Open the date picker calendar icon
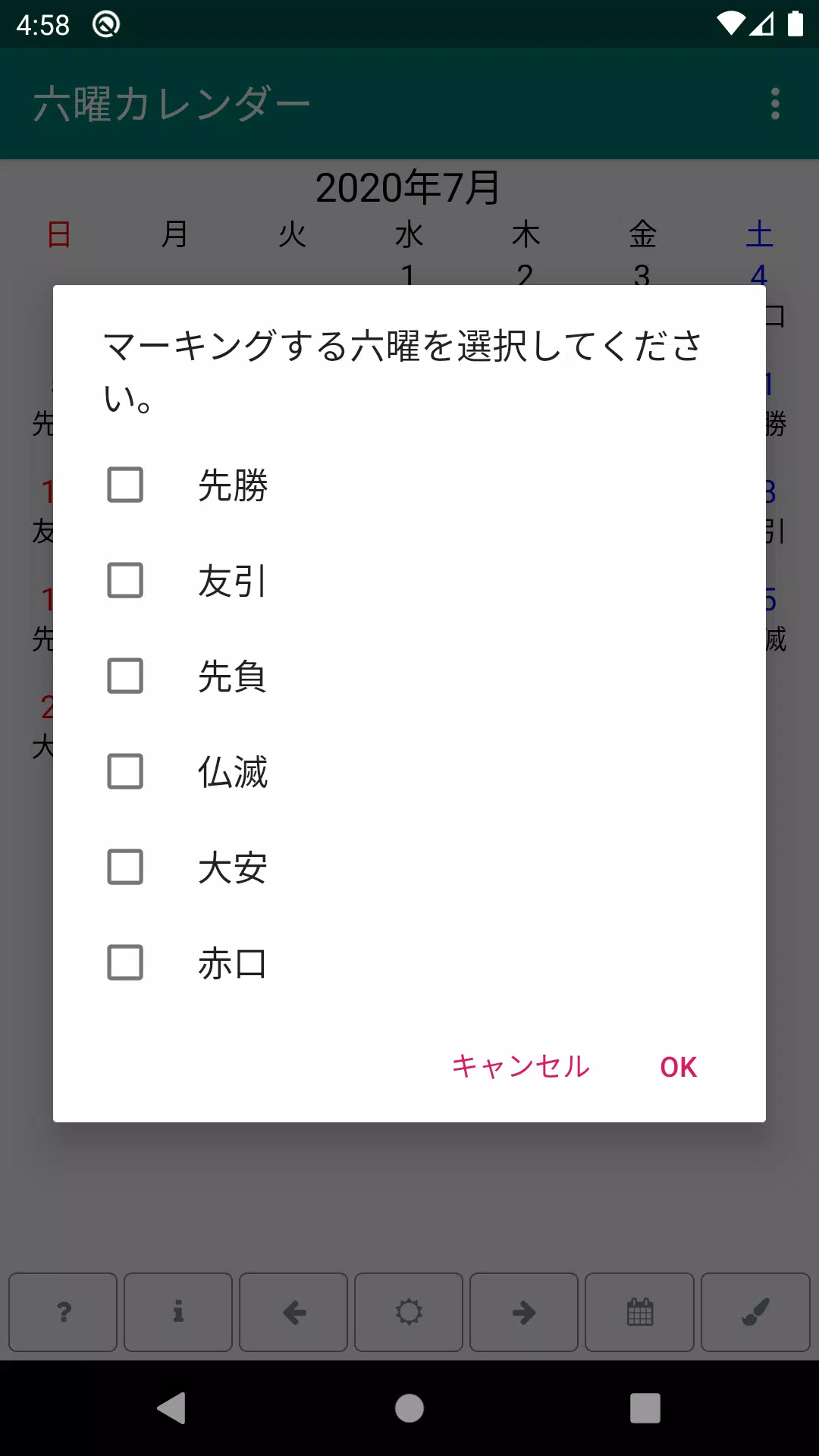The height and width of the screenshot is (1456, 819). (639, 1312)
